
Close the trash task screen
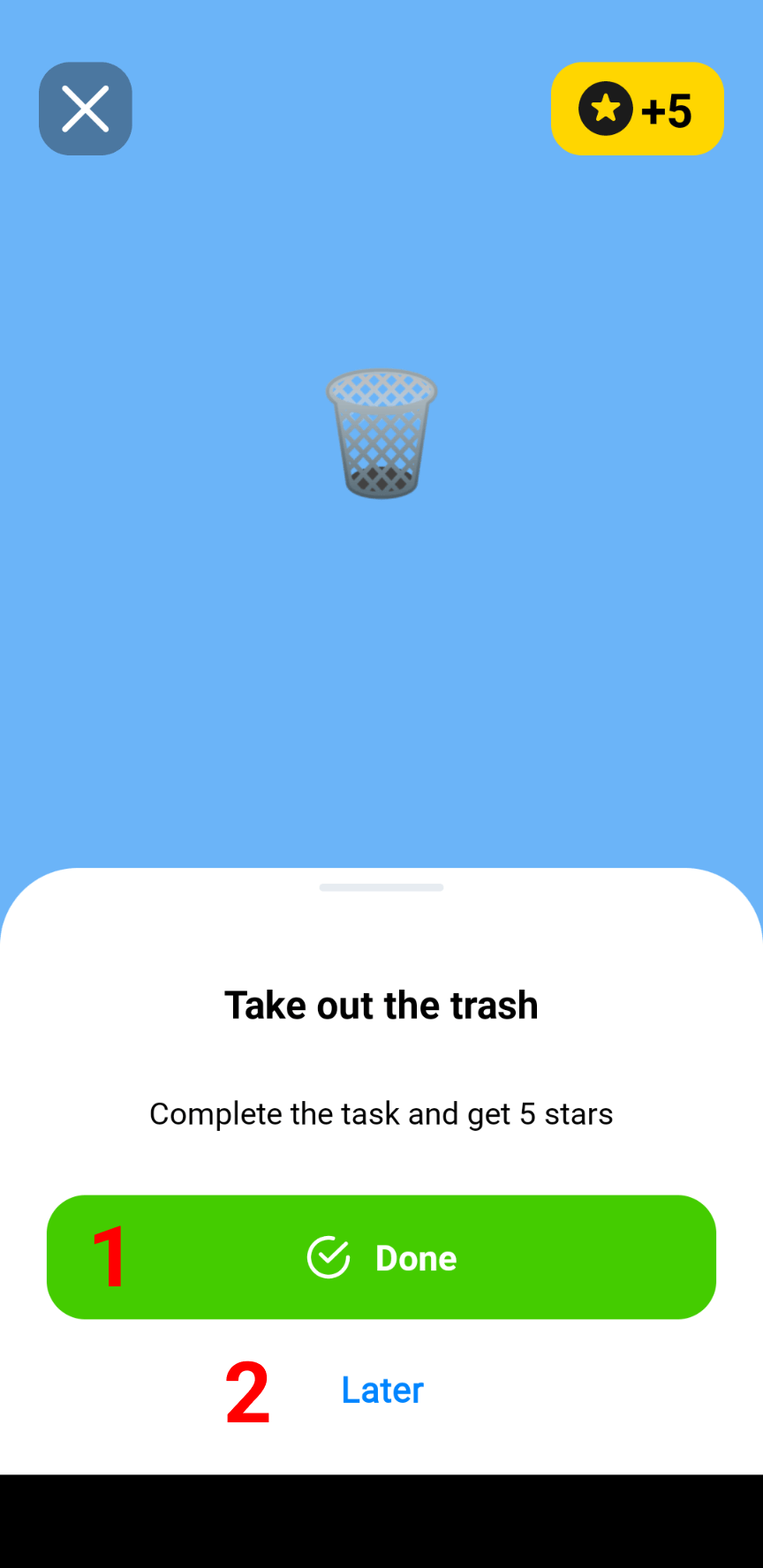point(86,109)
